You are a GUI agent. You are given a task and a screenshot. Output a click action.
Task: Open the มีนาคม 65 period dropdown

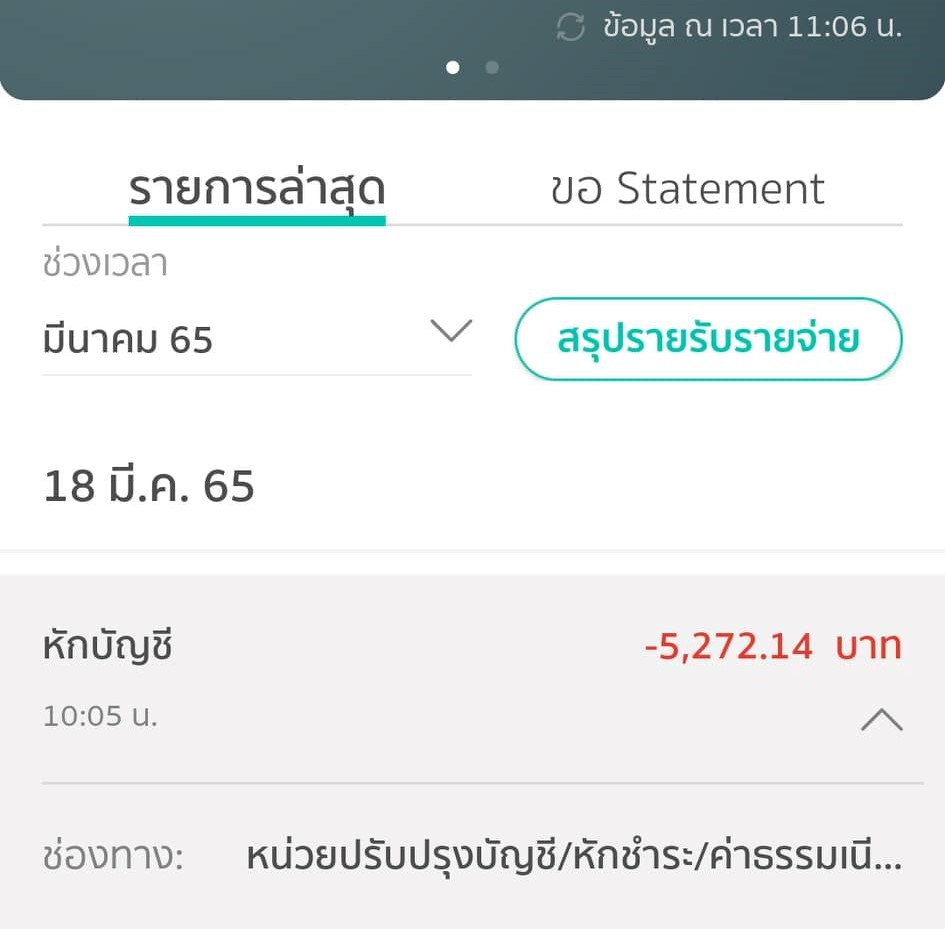pyautogui.click(x=257, y=338)
